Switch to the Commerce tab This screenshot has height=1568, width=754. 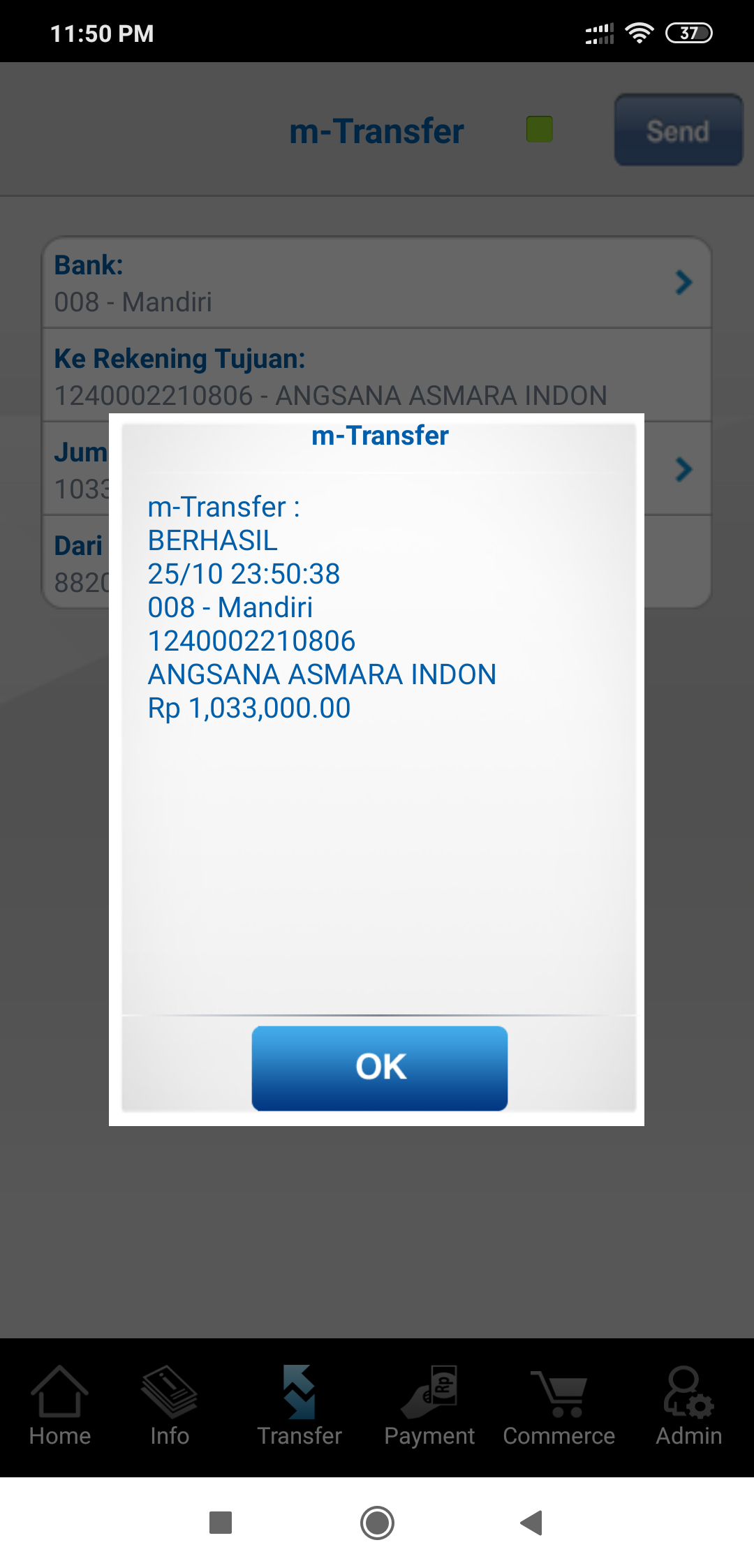(559, 1406)
